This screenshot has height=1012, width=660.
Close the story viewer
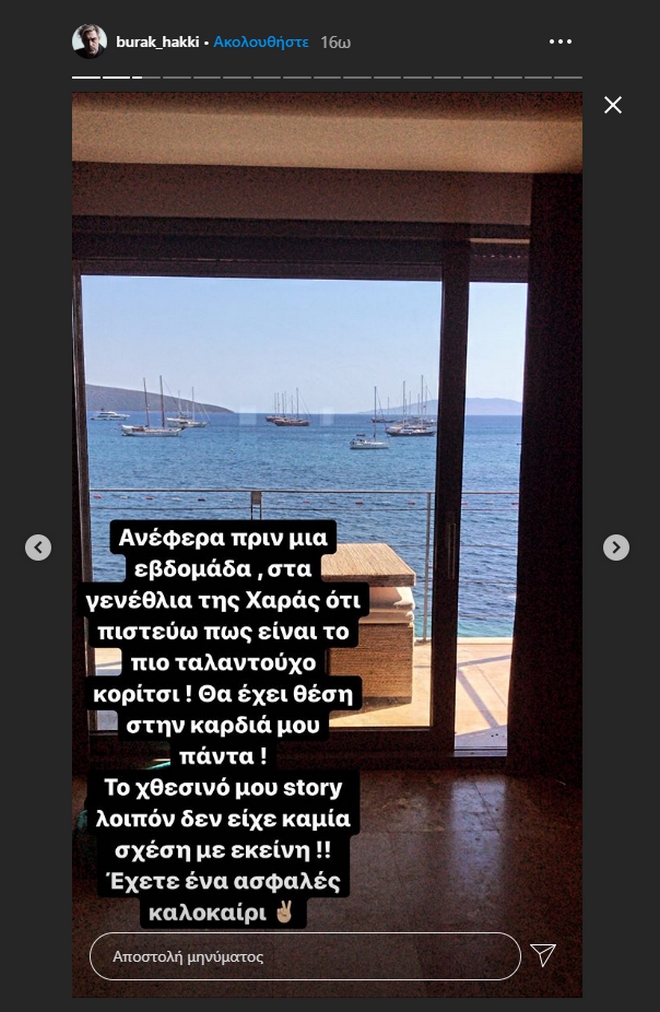click(x=613, y=105)
